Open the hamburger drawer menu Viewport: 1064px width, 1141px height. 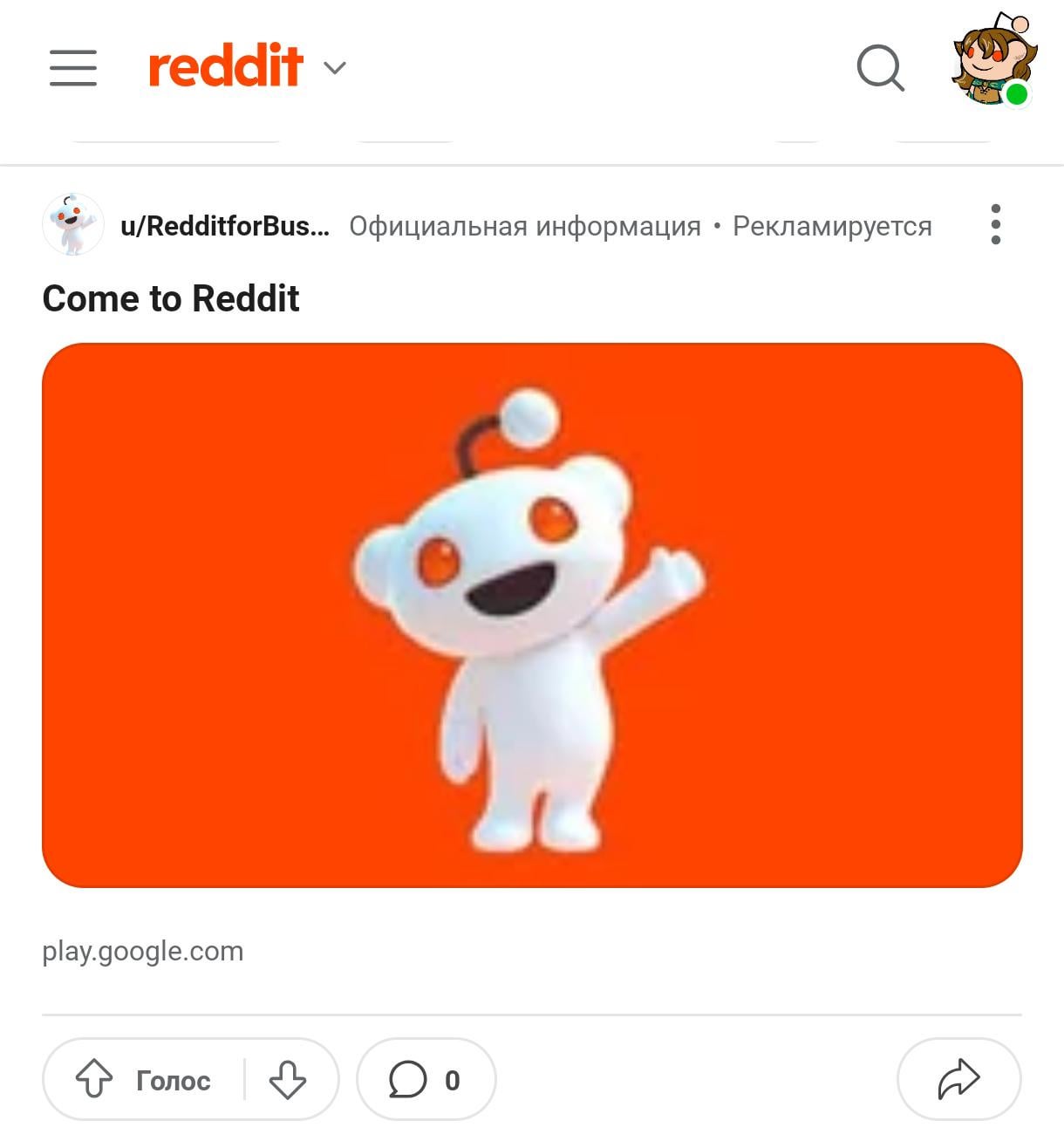pos(73,67)
